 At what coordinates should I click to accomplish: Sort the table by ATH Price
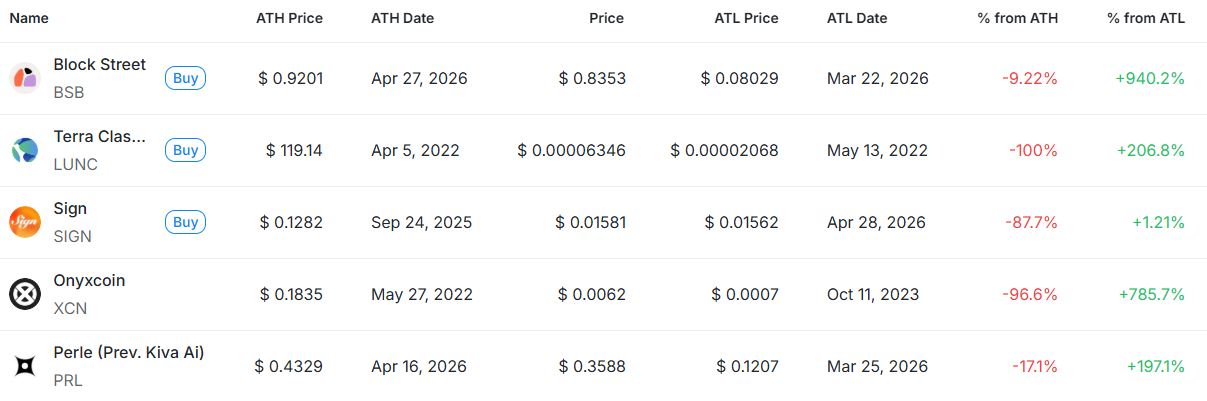[x=289, y=18]
